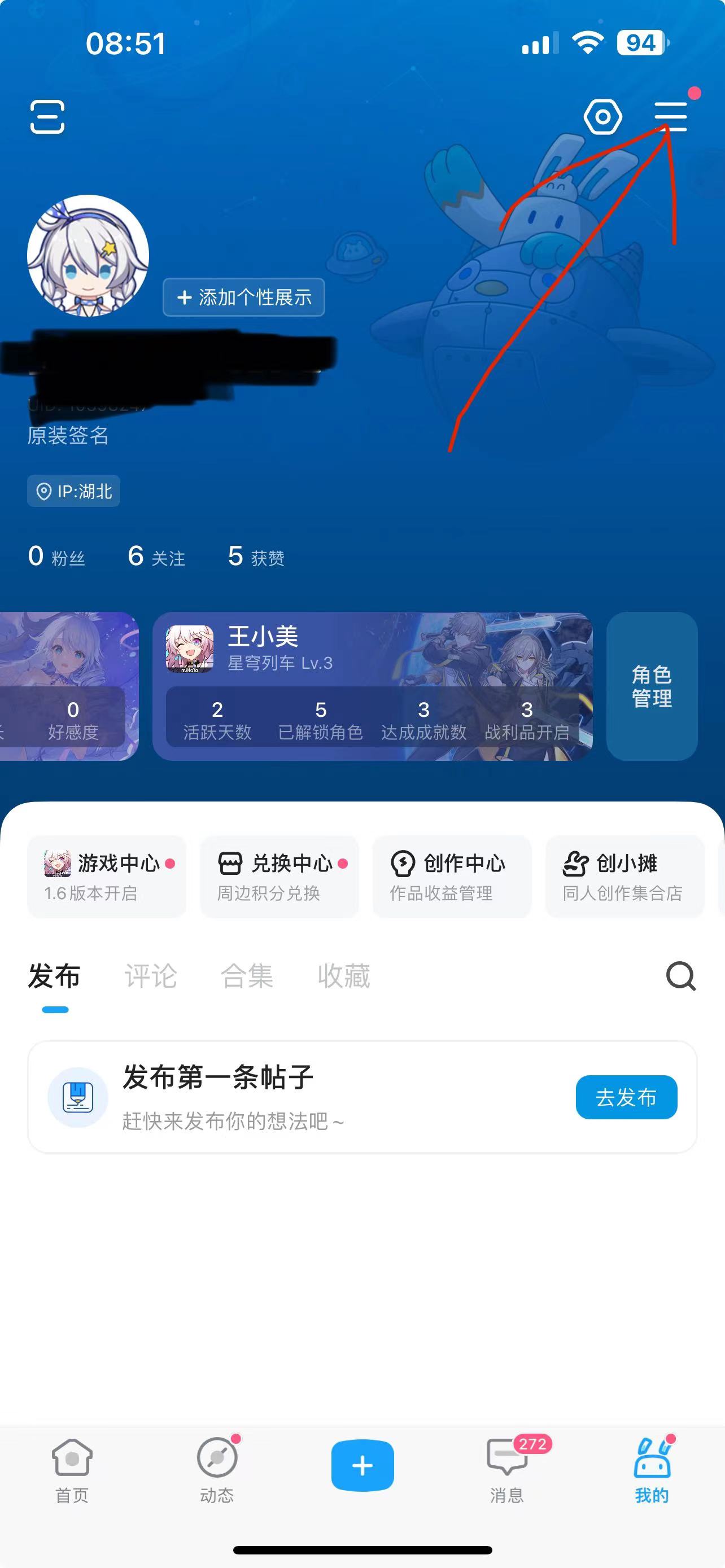Tap 添加个性展示 to add personal showcase
The height and width of the screenshot is (1568, 725).
click(244, 297)
